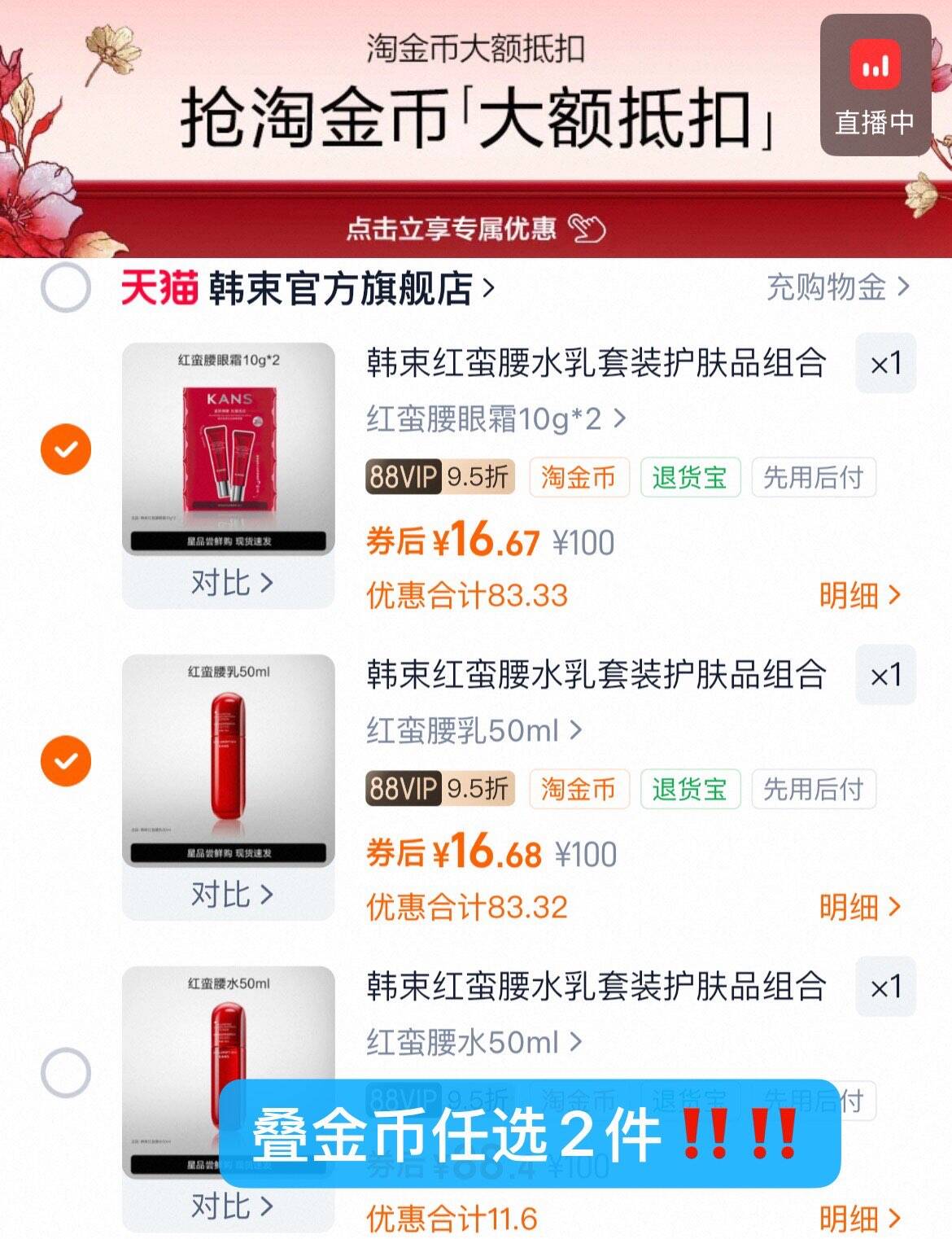
Task: Open the 韩束官方旗舰店 store page
Action: pos(350,288)
